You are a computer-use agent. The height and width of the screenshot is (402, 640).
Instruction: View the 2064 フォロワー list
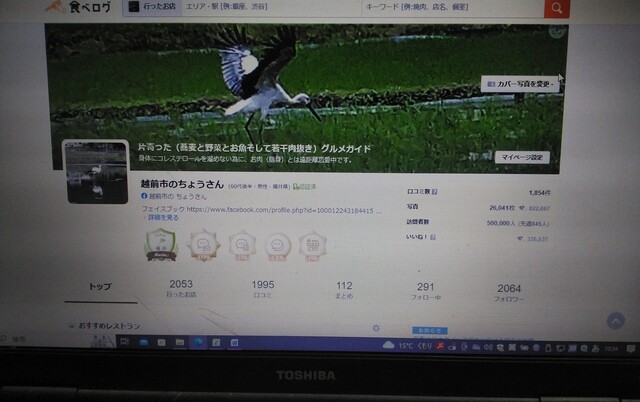[508, 292]
